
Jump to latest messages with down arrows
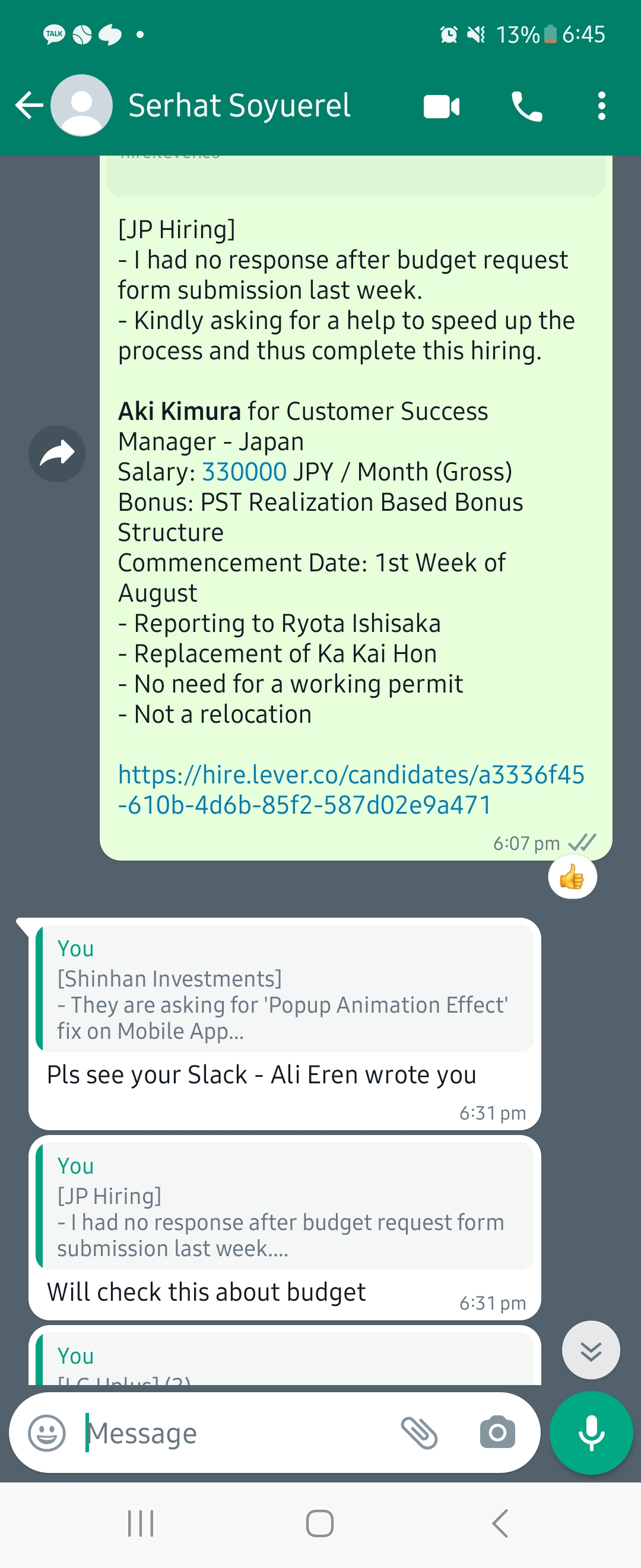click(591, 1350)
